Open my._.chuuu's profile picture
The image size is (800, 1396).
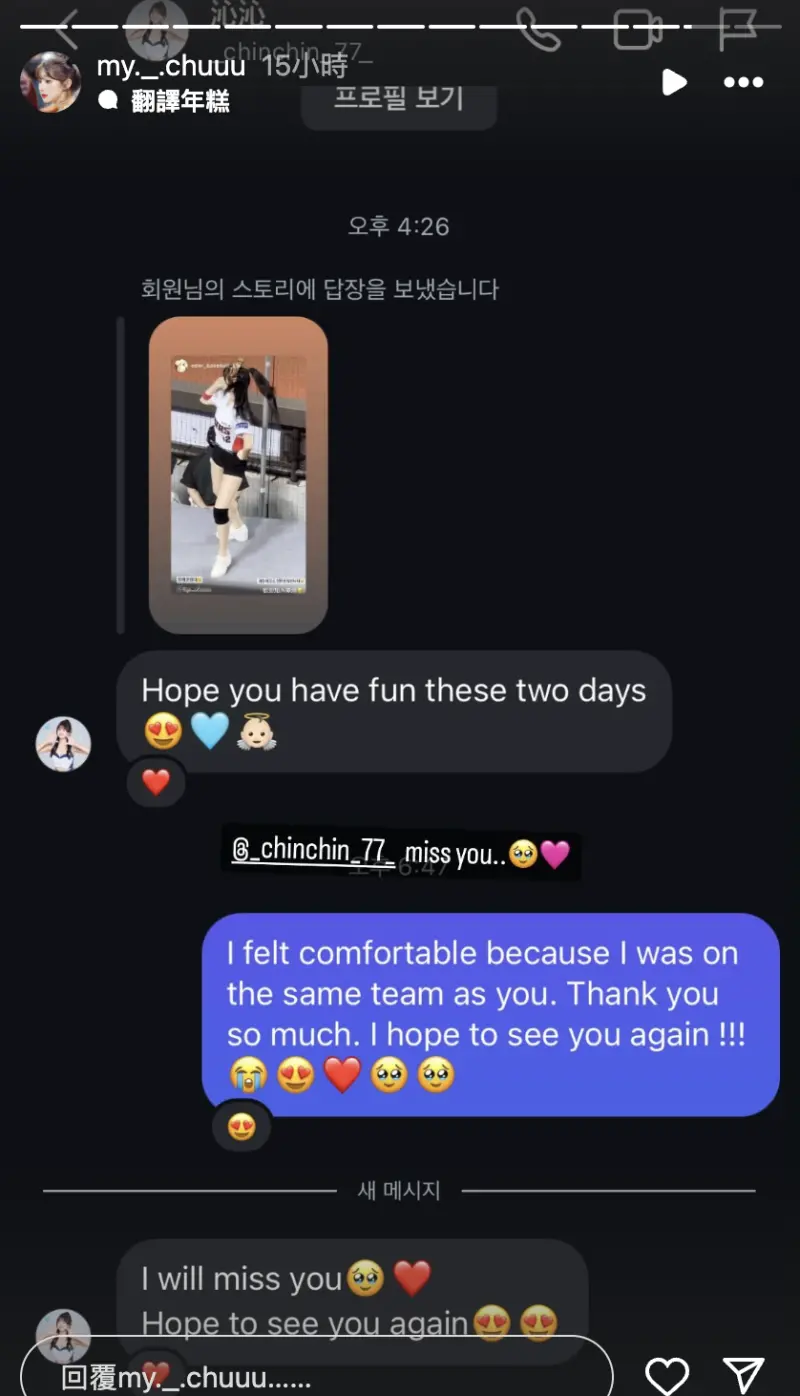click(x=50, y=82)
